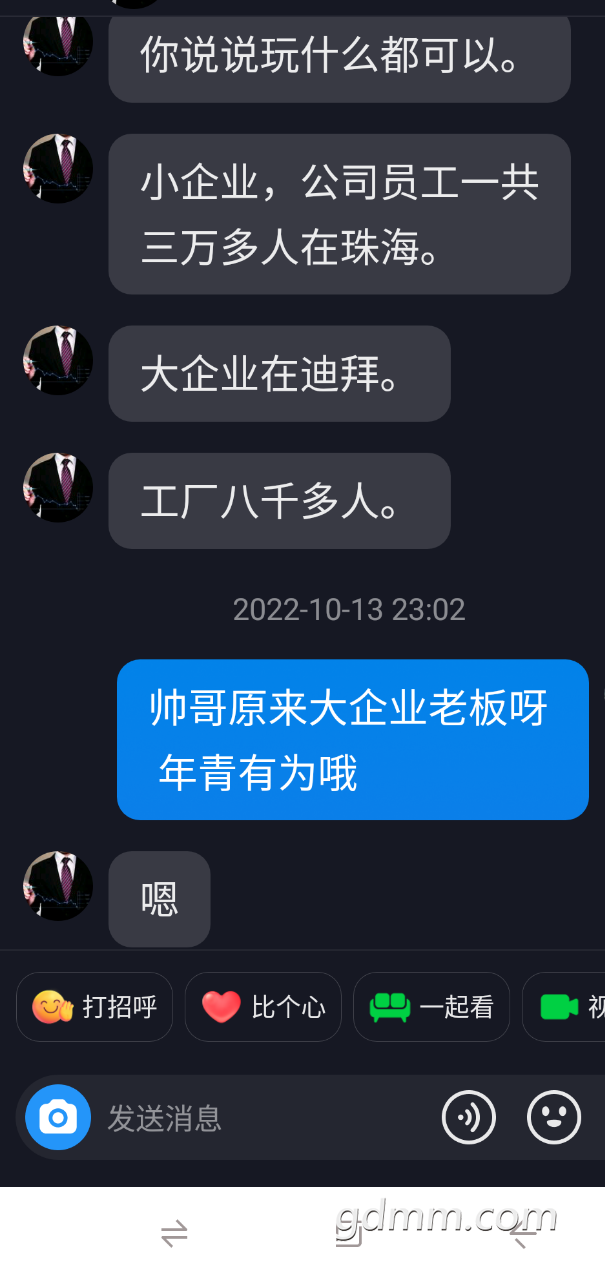Open the camera in the message bar
This screenshot has width=605, height=1280.
[x=58, y=1117]
